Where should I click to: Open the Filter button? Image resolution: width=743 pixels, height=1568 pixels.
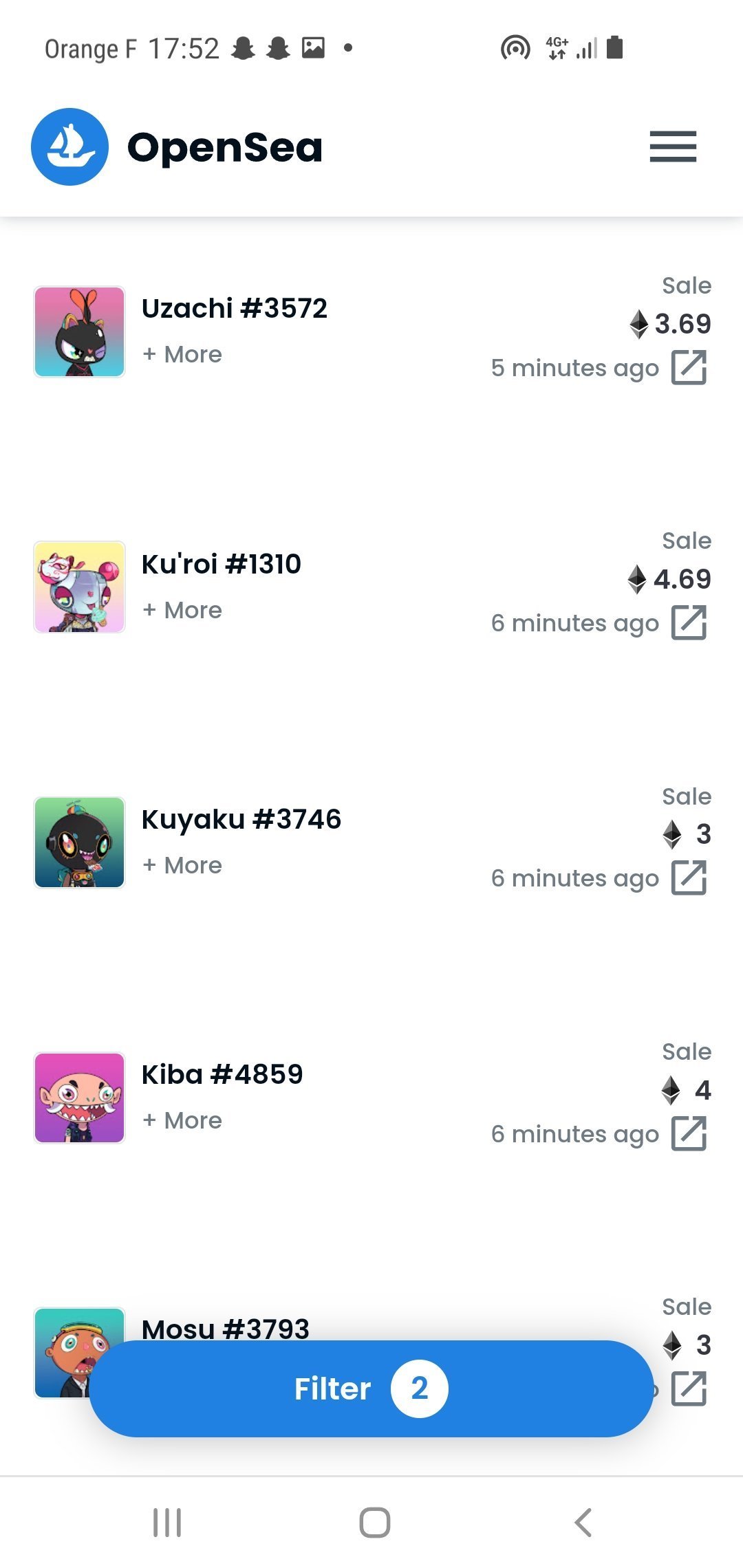tap(371, 1388)
